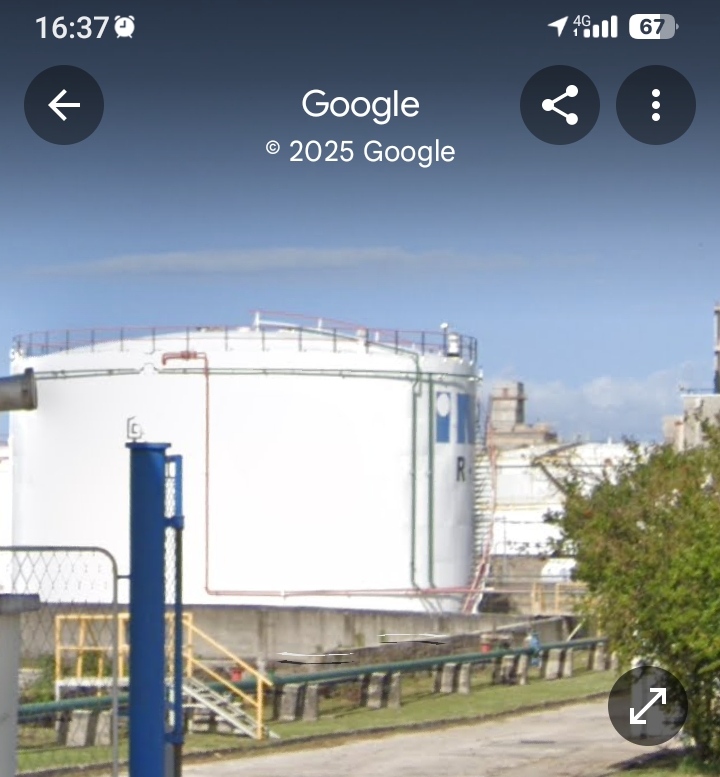The width and height of the screenshot is (720, 777).
Task: Go back using the arrow button
Action: pos(64,105)
